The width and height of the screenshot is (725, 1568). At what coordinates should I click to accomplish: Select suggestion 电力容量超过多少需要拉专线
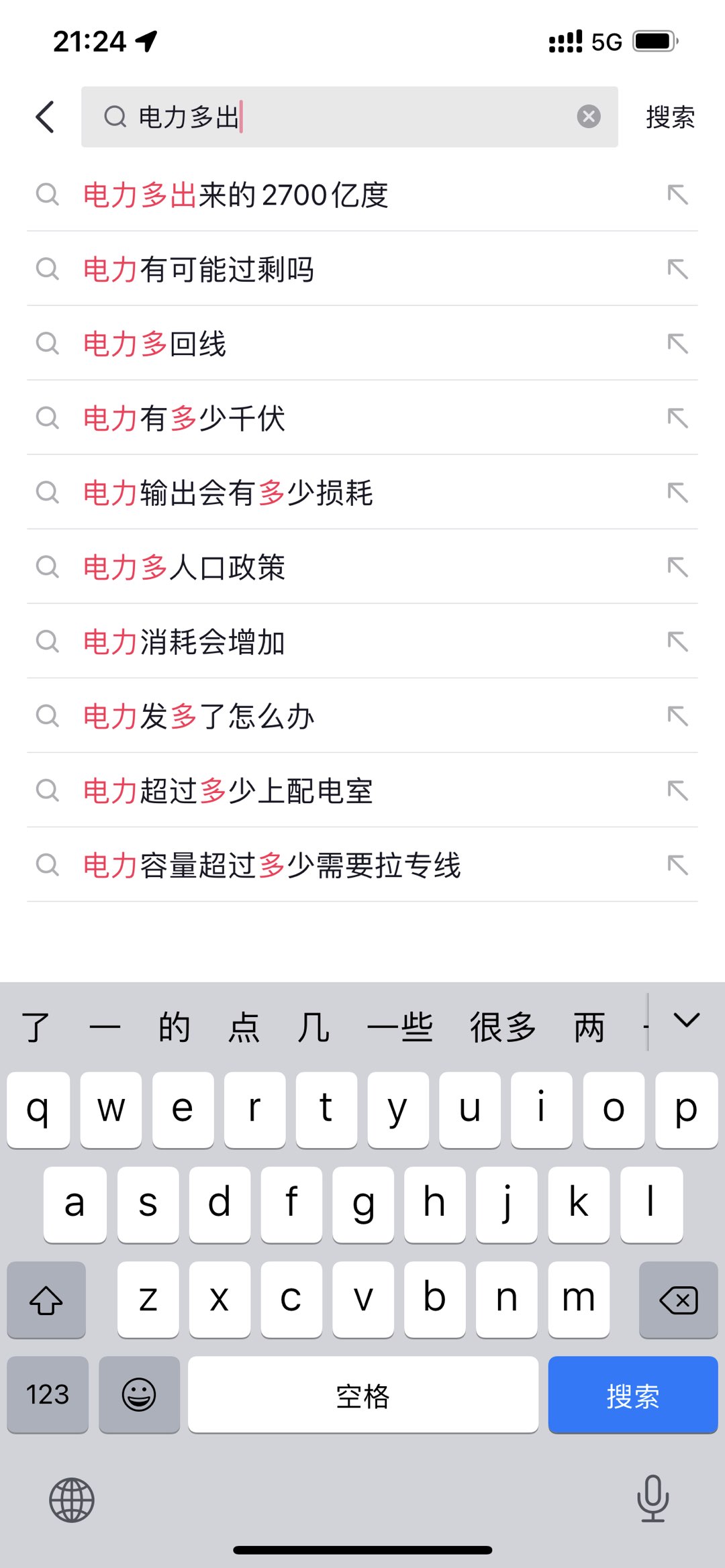click(x=272, y=866)
